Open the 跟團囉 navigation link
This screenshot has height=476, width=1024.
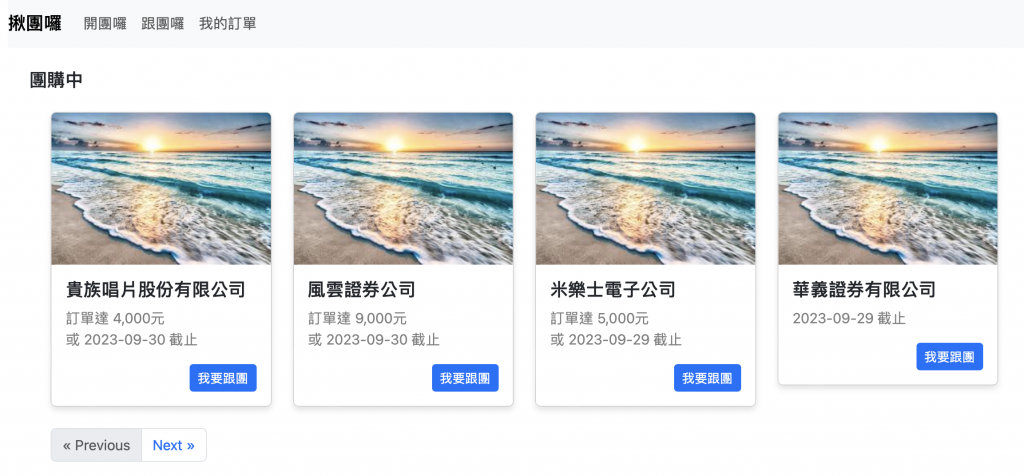(162, 23)
